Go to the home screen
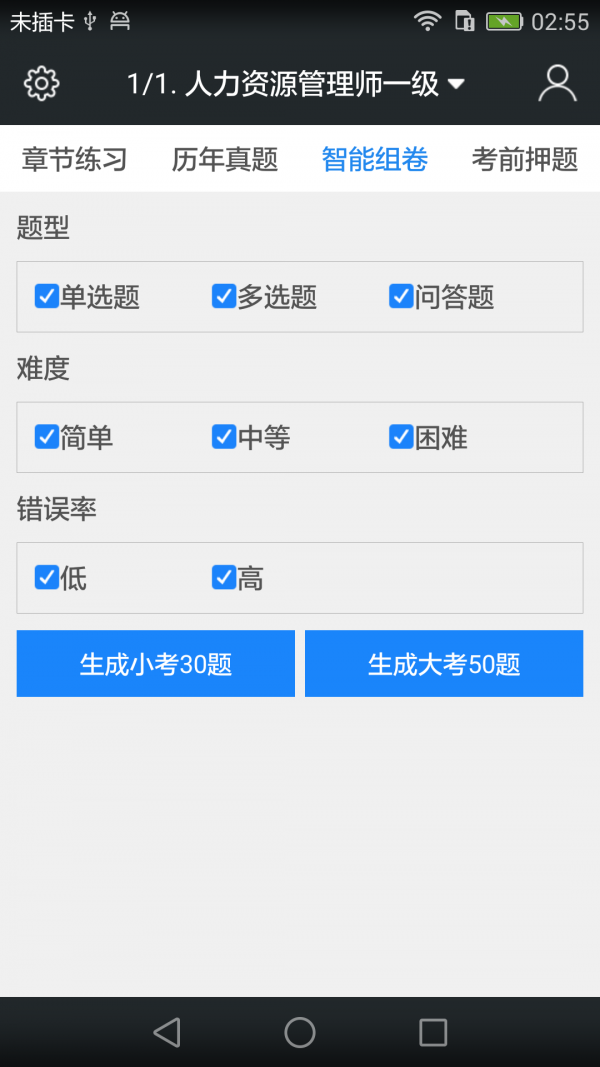This screenshot has width=600, height=1067. [x=300, y=1032]
